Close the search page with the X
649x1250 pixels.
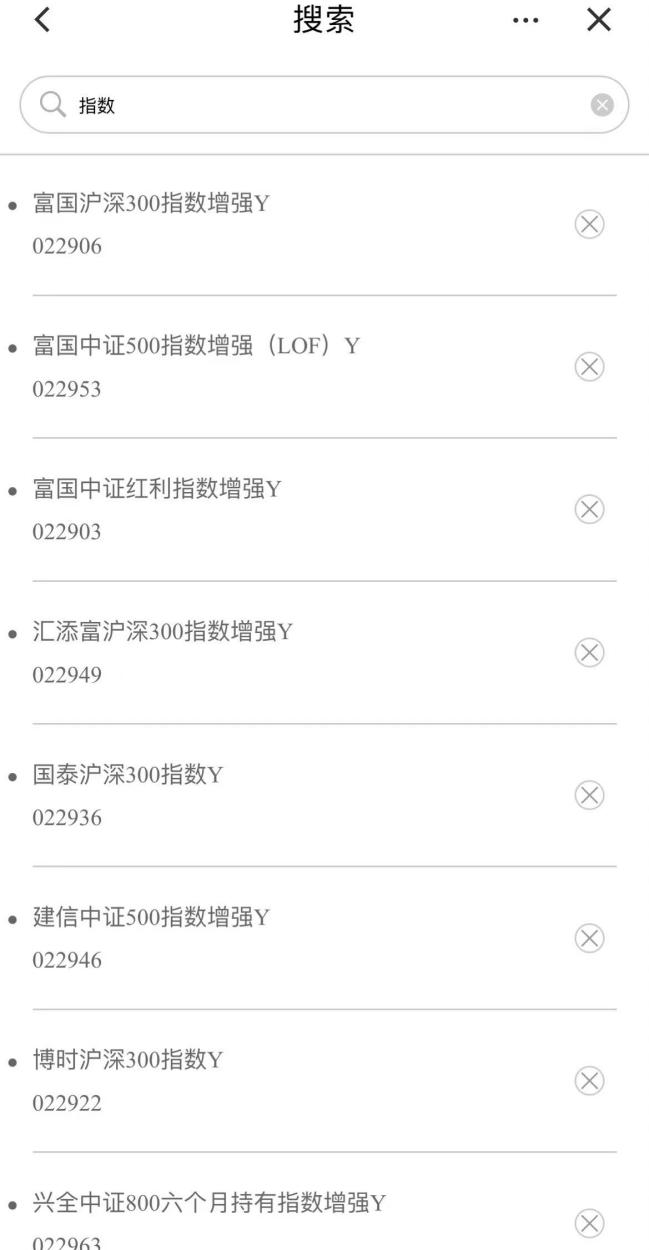tap(598, 20)
